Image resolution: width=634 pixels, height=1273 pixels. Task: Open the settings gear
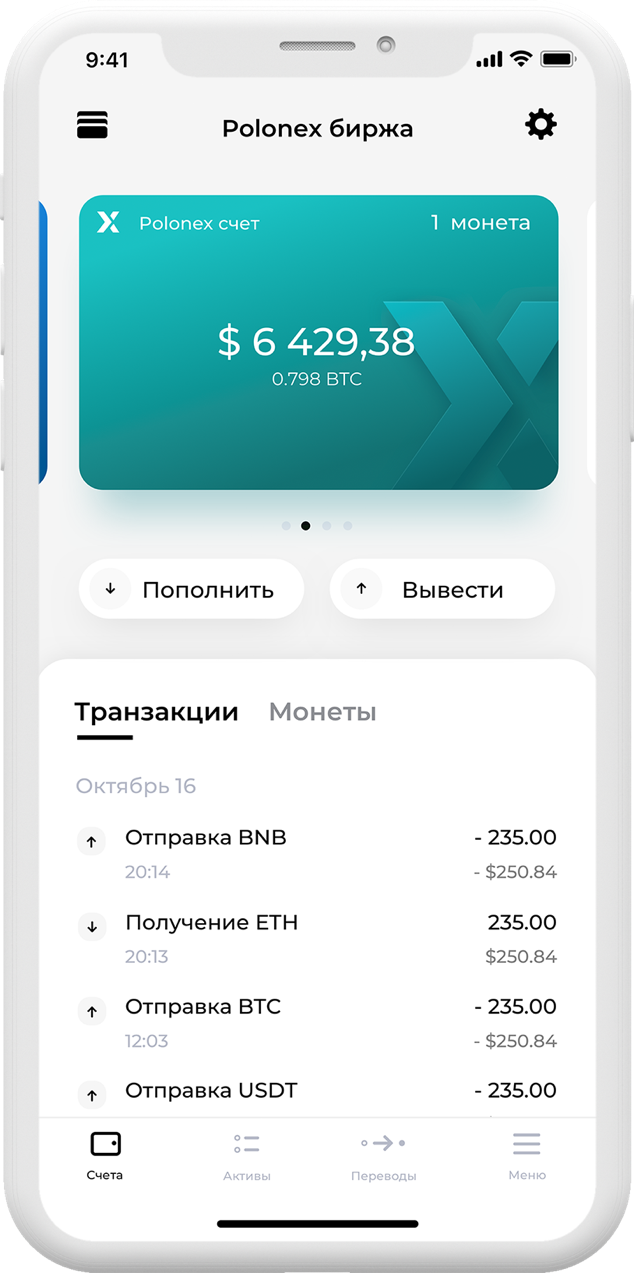tap(541, 125)
